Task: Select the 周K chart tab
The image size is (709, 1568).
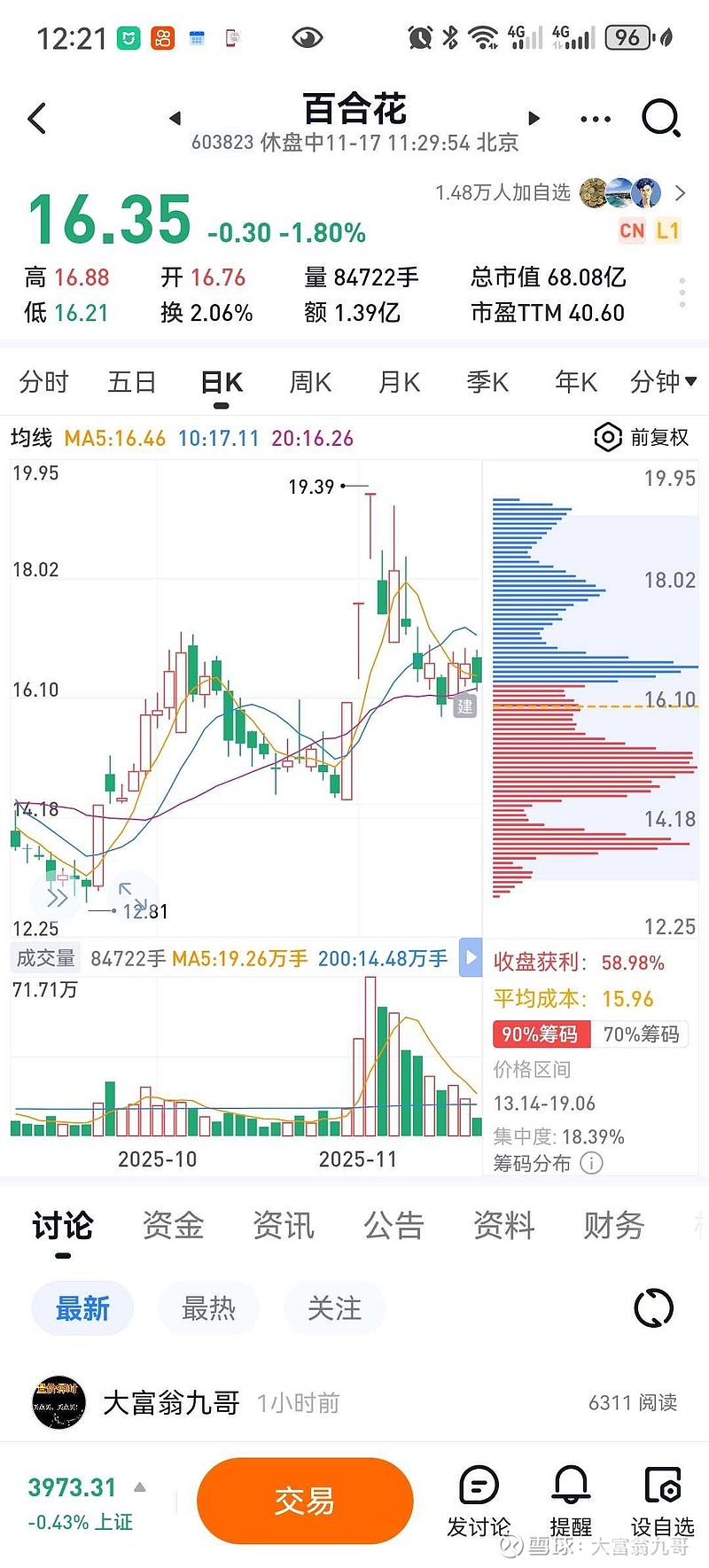Action: click(310, 382)
